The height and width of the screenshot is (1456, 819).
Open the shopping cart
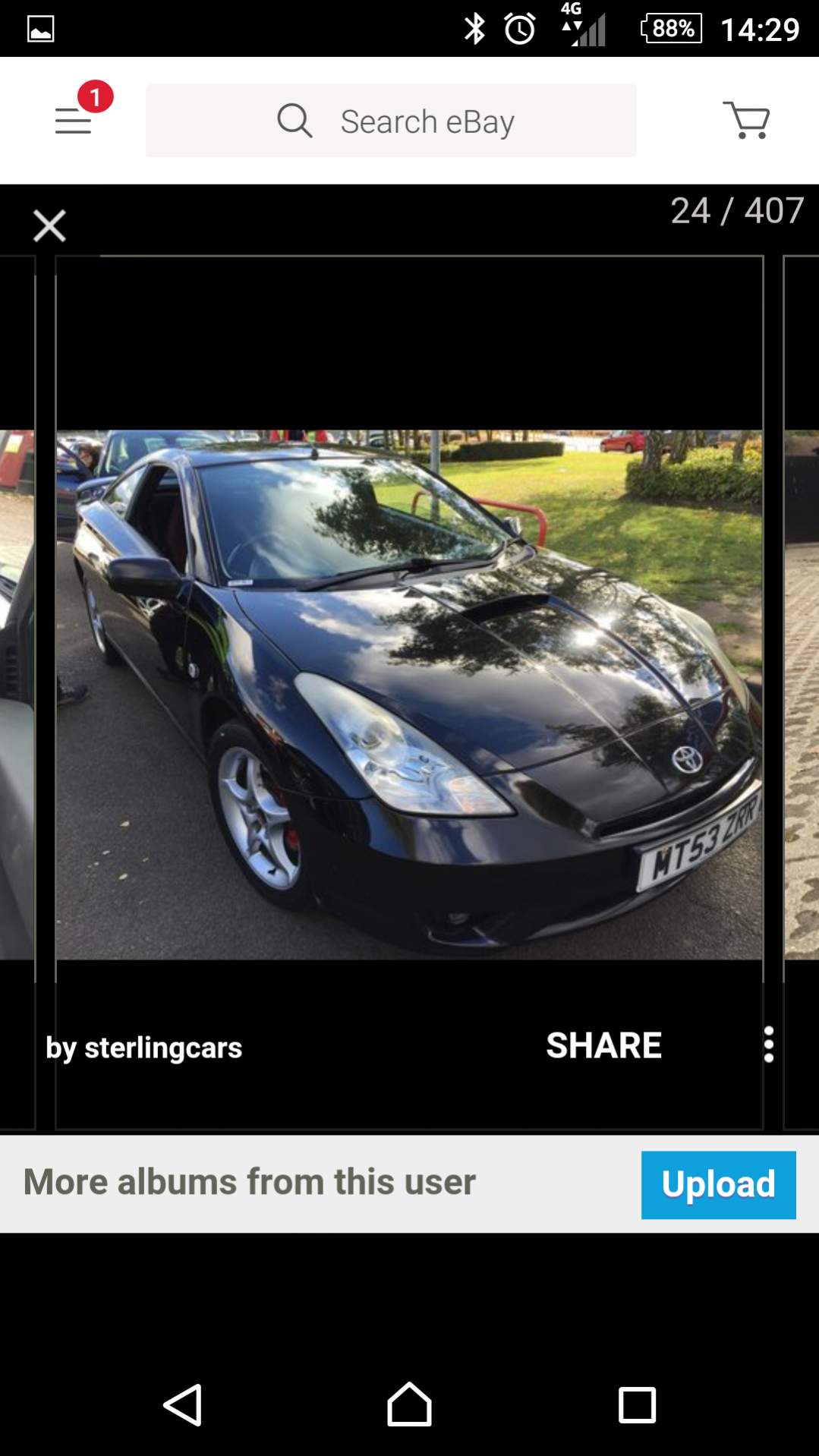pos(746,120)
